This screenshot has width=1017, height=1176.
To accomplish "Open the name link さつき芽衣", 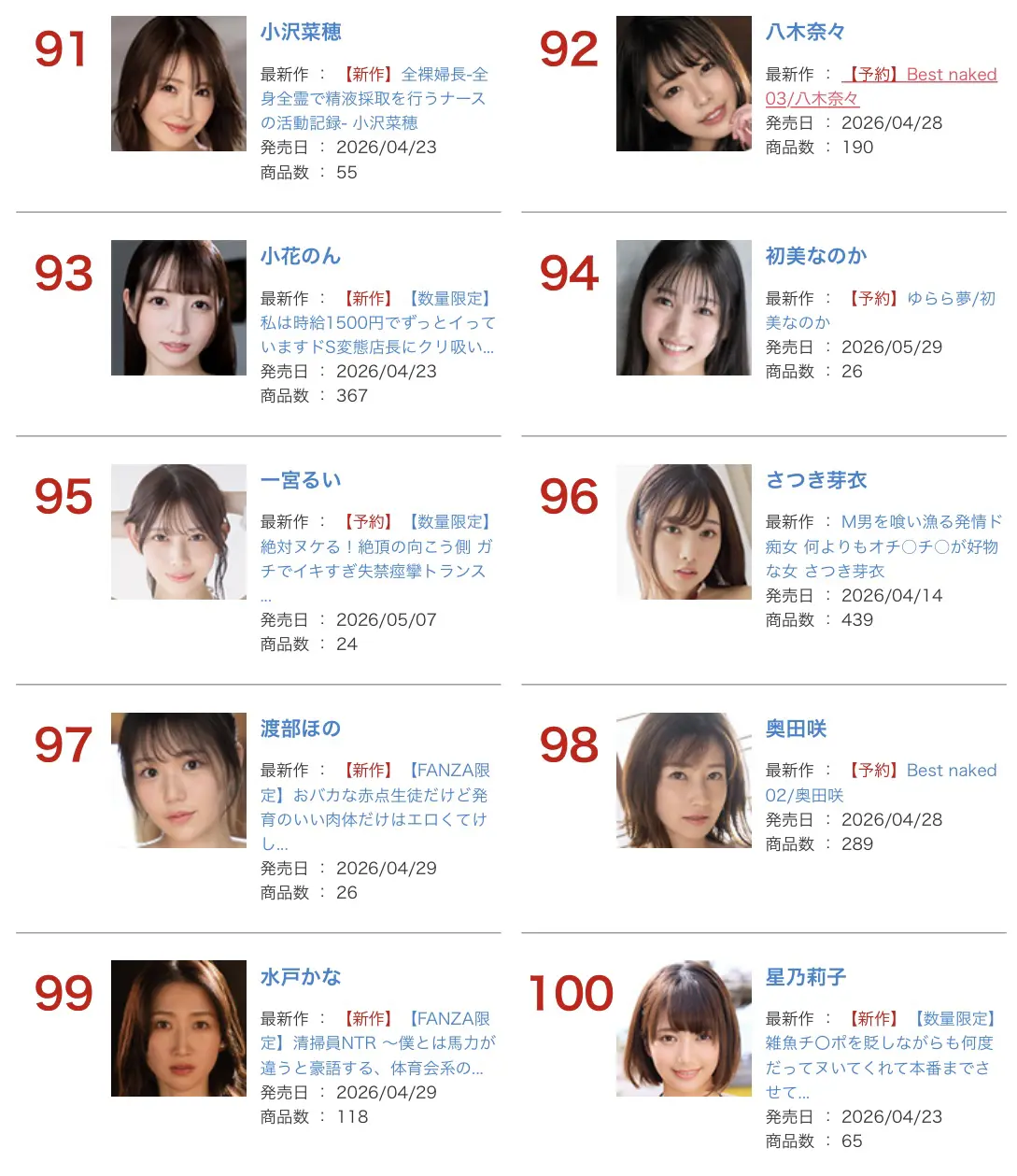I will pyautogui.click(x=816, y=480).
